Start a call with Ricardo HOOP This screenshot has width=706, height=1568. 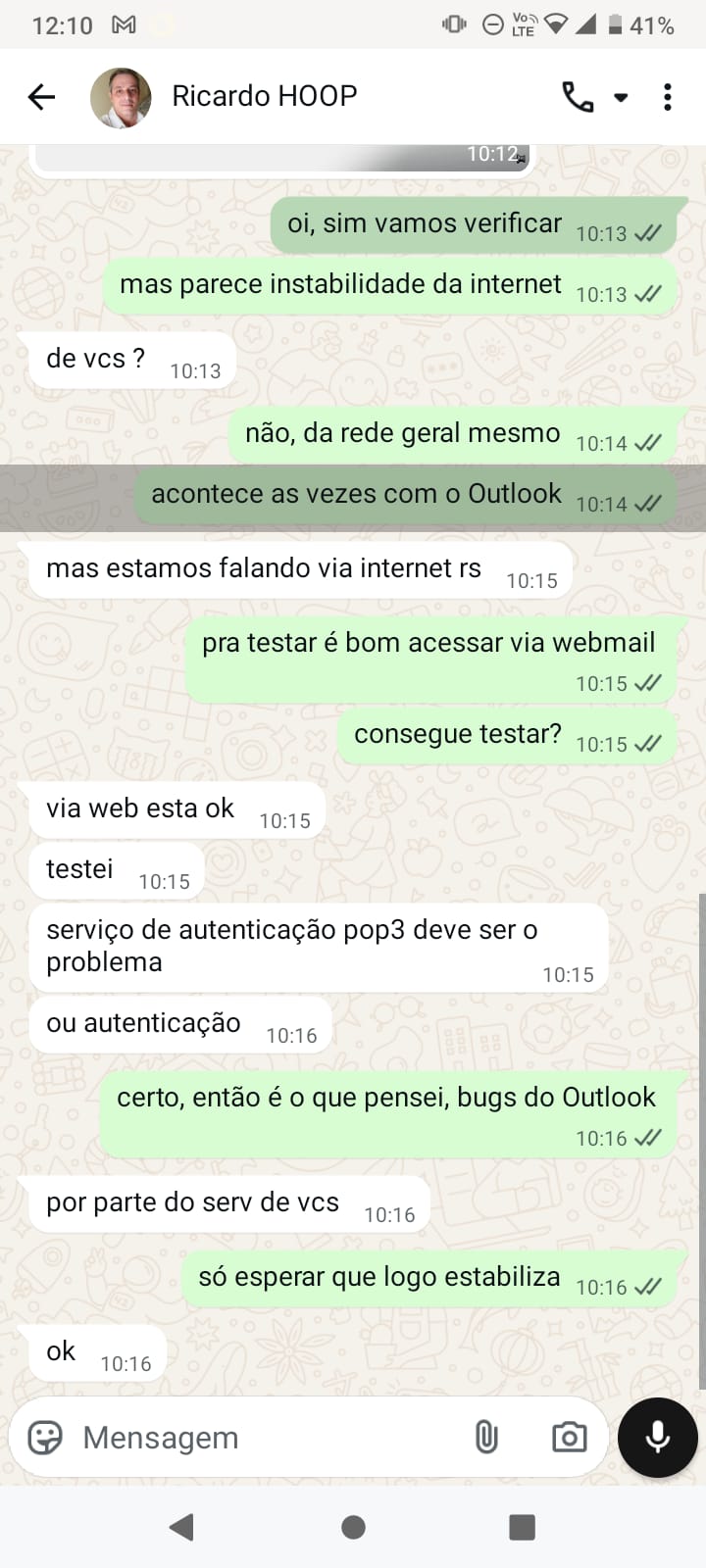click(579, 97)
